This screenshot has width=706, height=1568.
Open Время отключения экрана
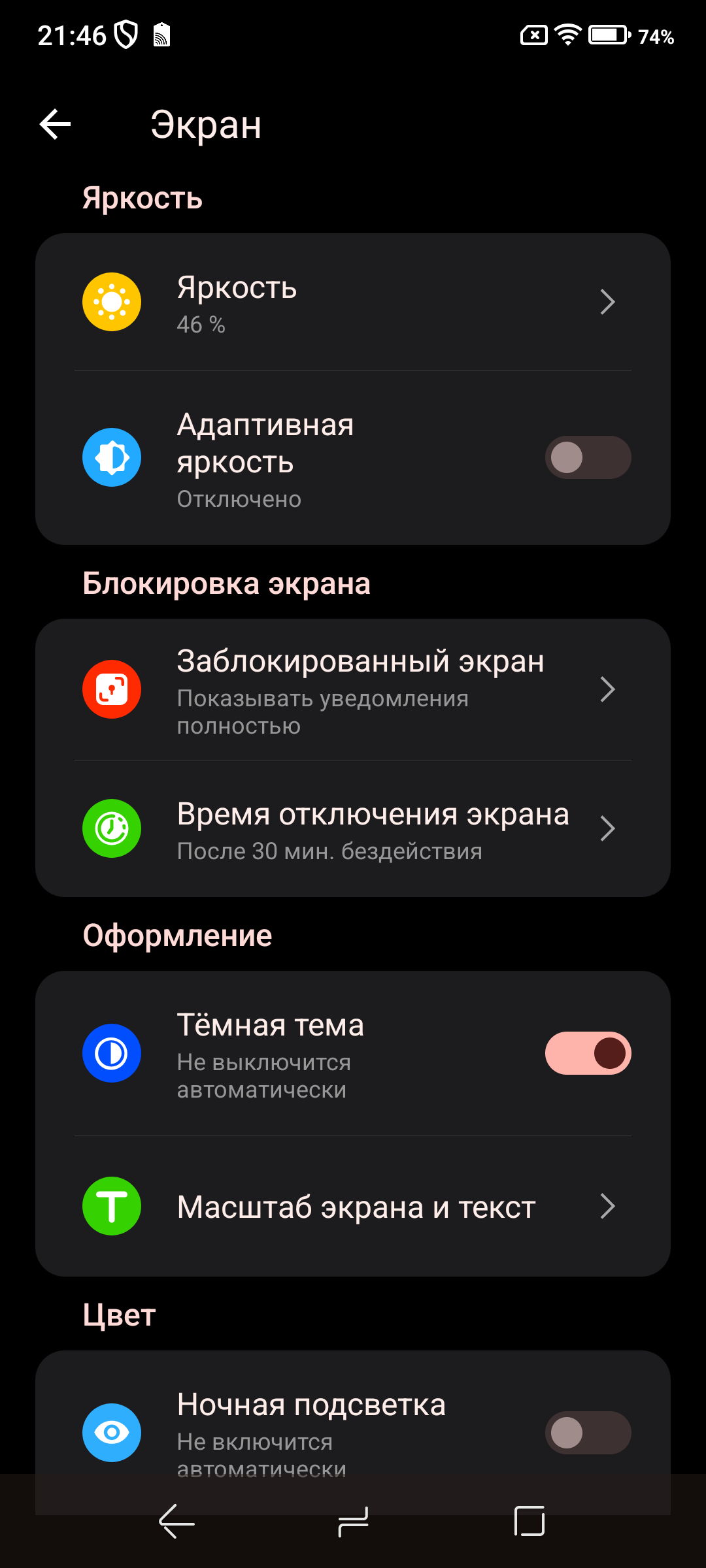tap(353, 829)
